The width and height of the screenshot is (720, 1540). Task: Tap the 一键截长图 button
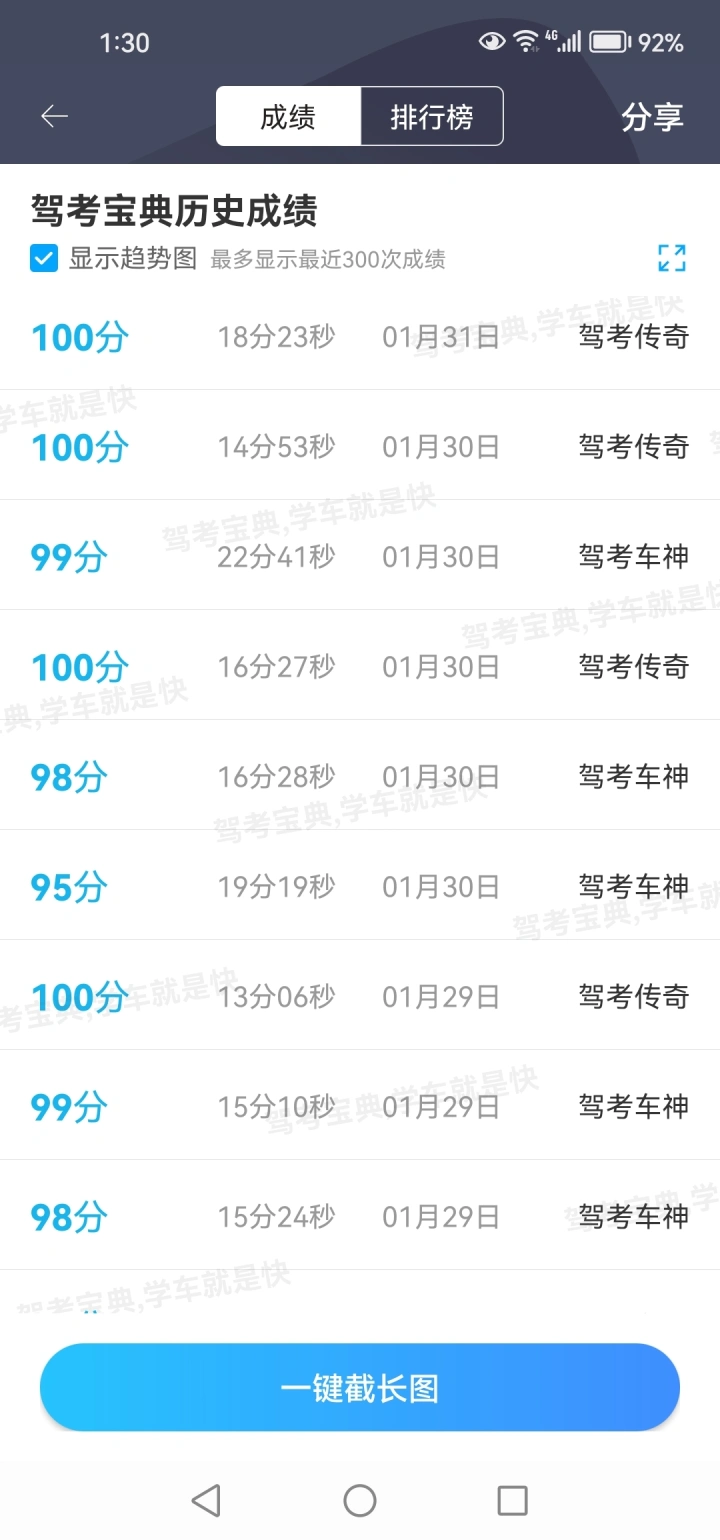360,1388
